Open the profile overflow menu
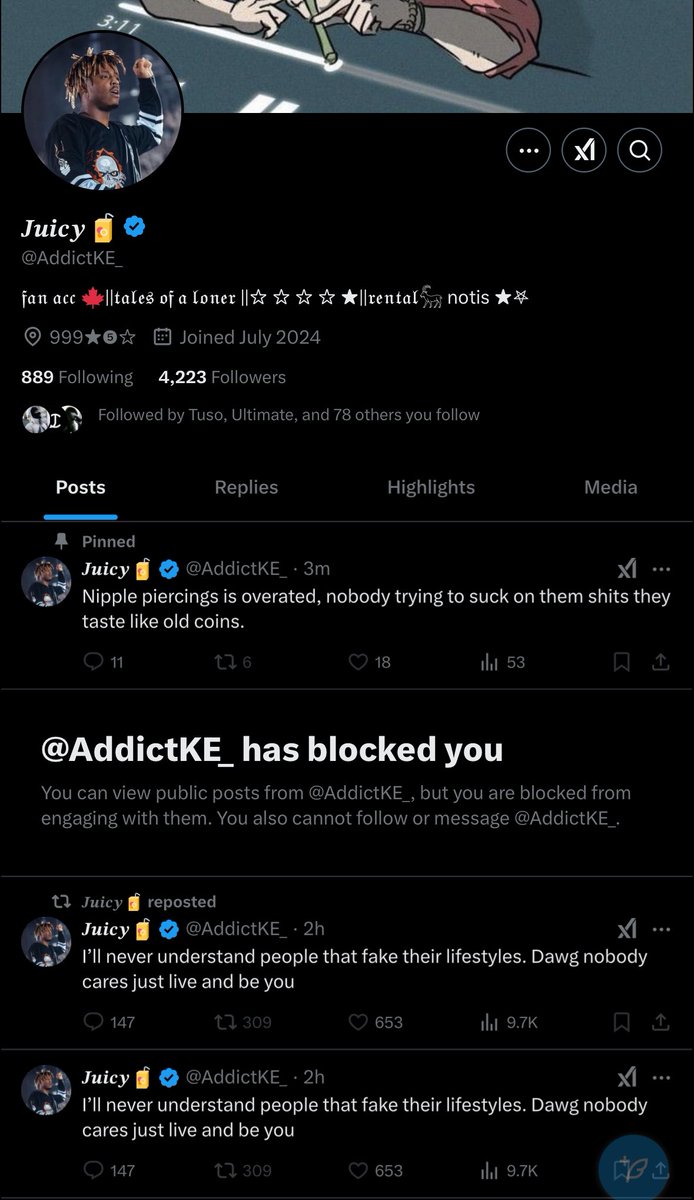 pyautogui.click(x=529, y=151)
